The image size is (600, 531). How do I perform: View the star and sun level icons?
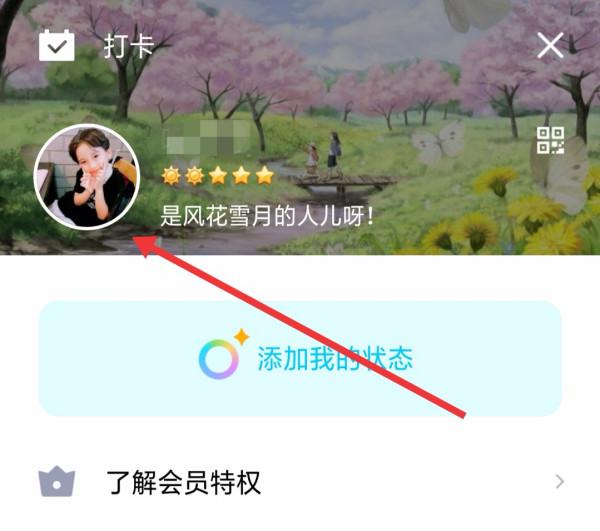[x=217, y=176]
